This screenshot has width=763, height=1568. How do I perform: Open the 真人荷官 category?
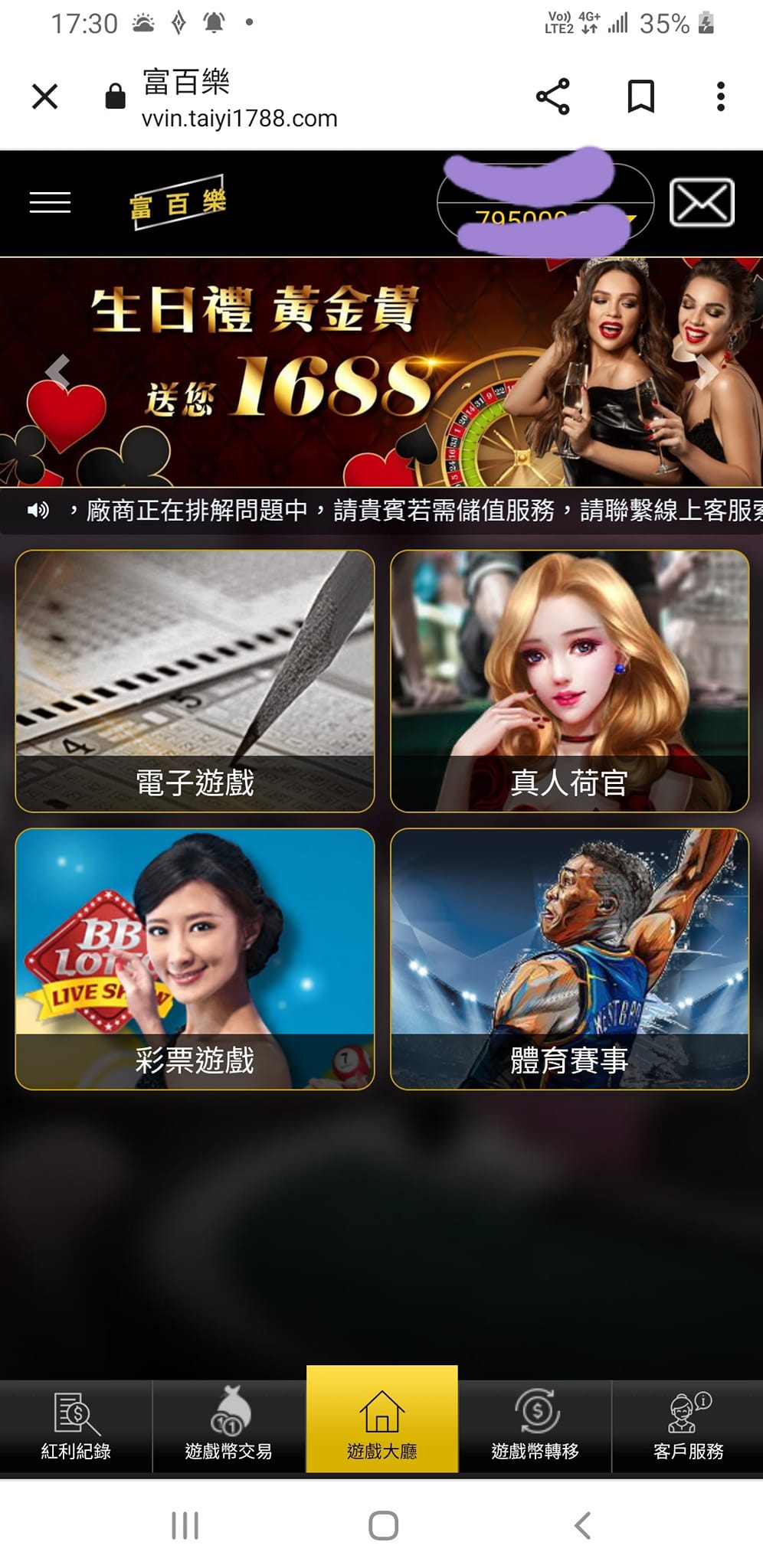(569, 681)
